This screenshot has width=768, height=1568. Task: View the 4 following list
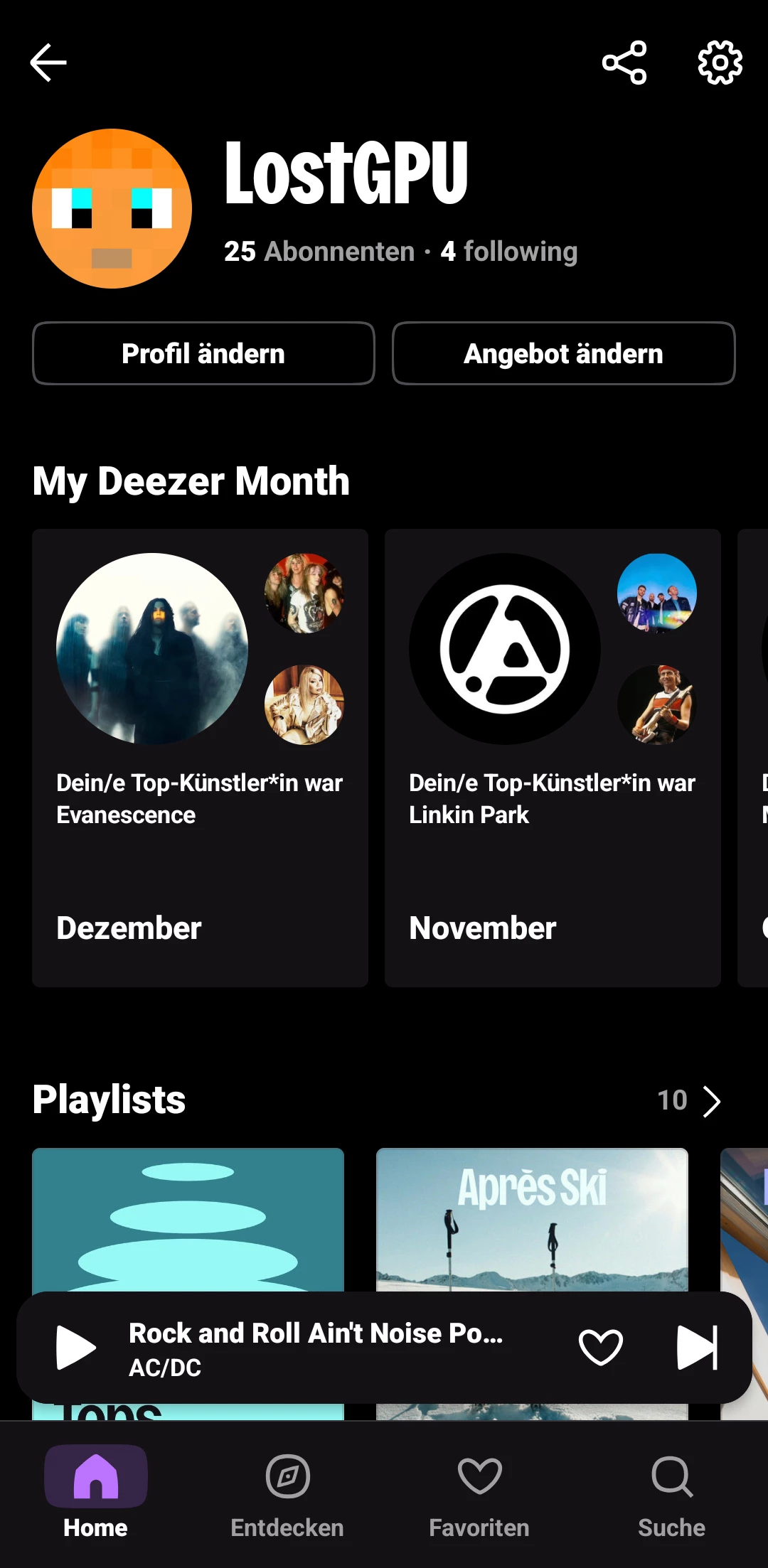pos(509,252)
